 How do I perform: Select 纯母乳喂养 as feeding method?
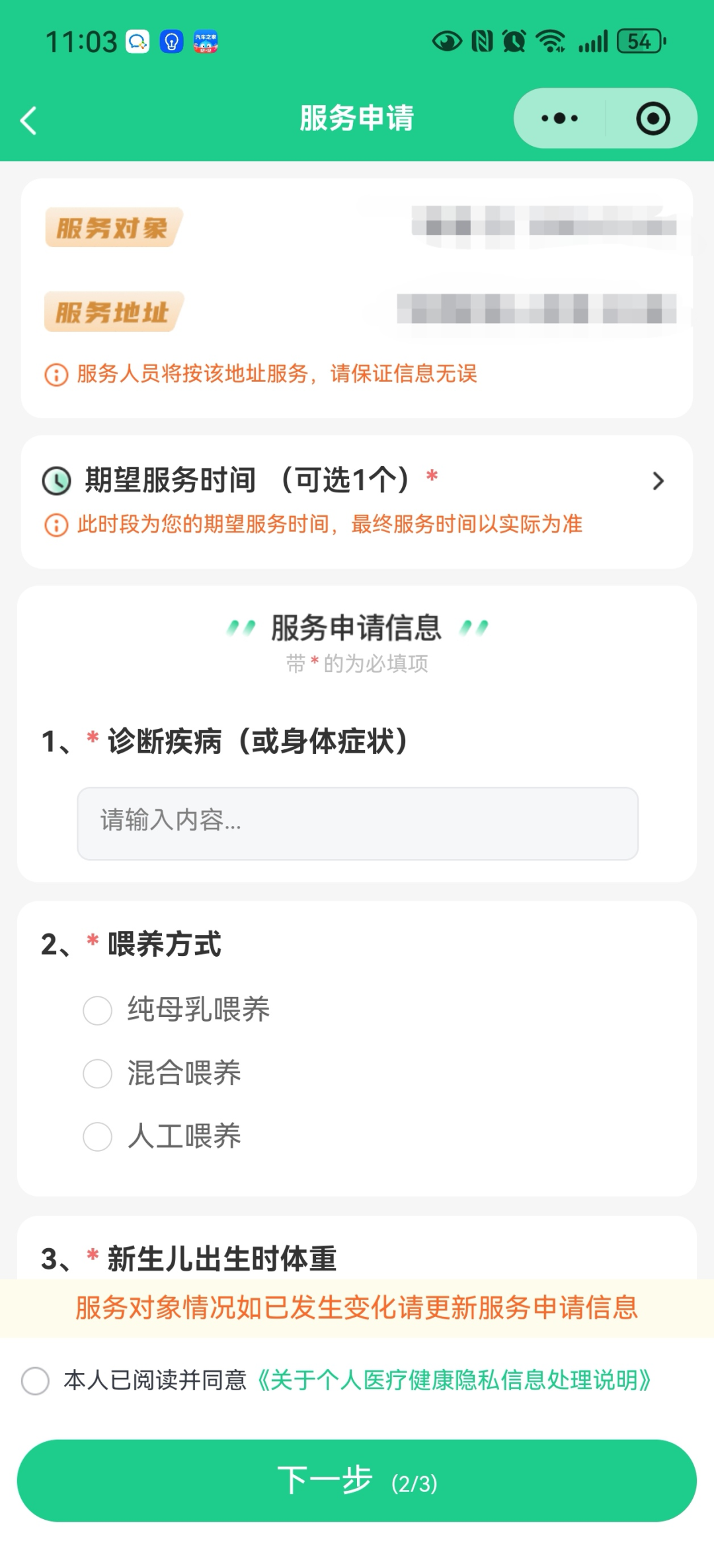98,1010
